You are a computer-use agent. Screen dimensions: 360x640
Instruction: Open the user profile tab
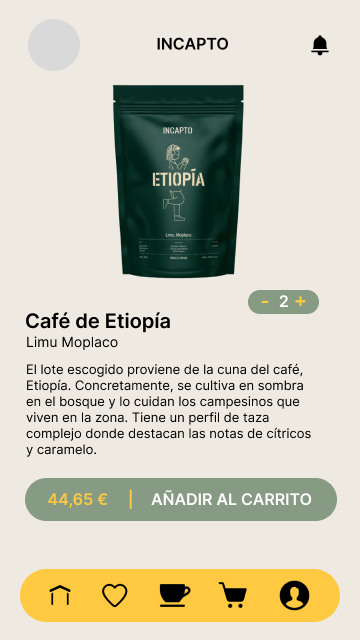coord(294,595)
